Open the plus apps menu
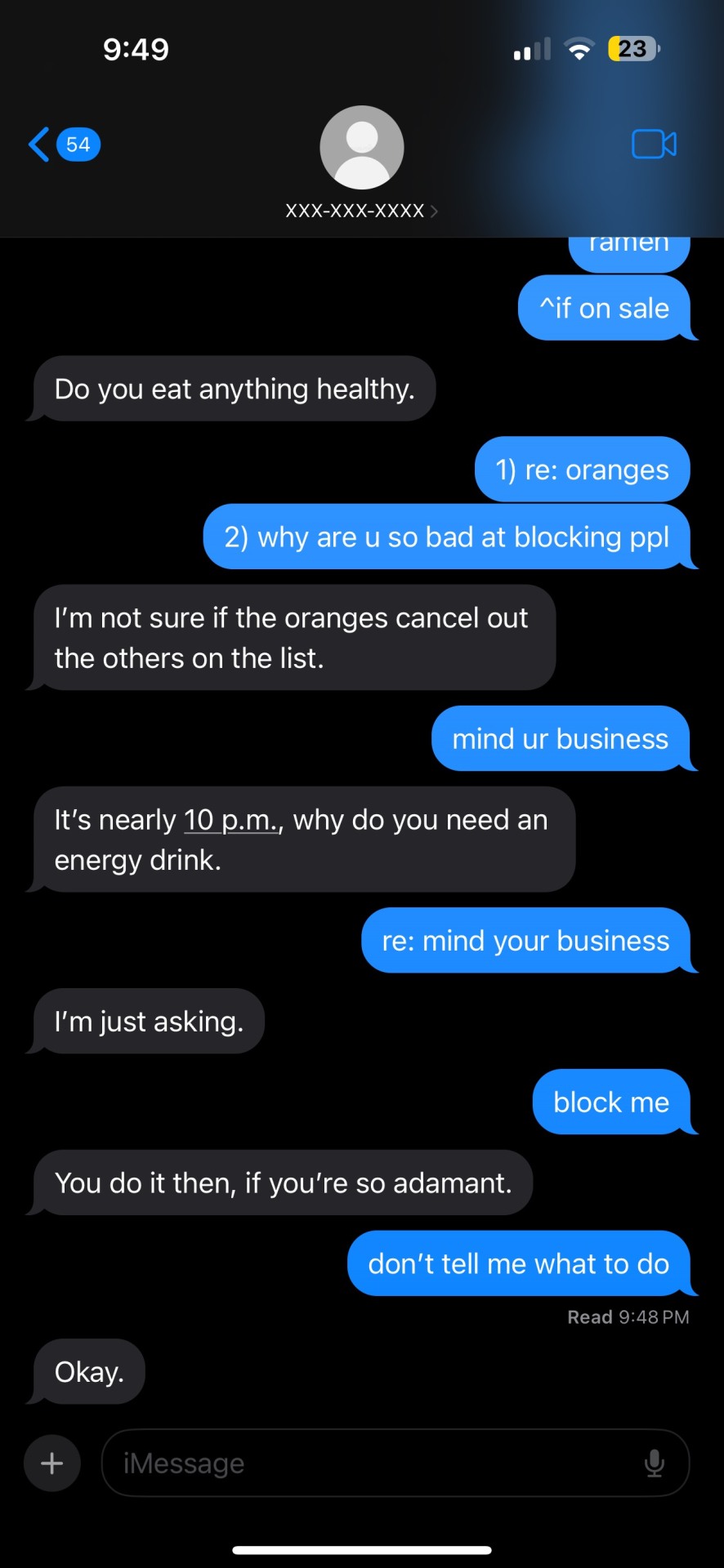This screenshot has height=1568, width=724. (52, 1463)
